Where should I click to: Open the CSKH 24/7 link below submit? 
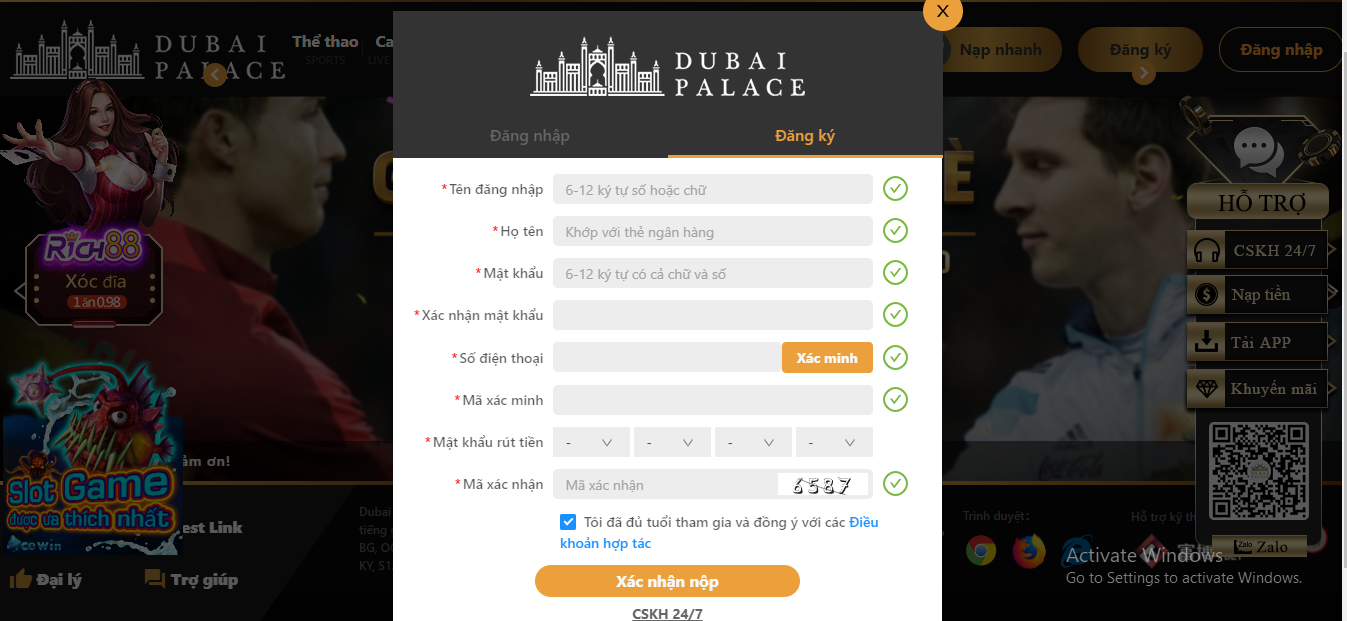pyautogui.click(x=667, y=613)
